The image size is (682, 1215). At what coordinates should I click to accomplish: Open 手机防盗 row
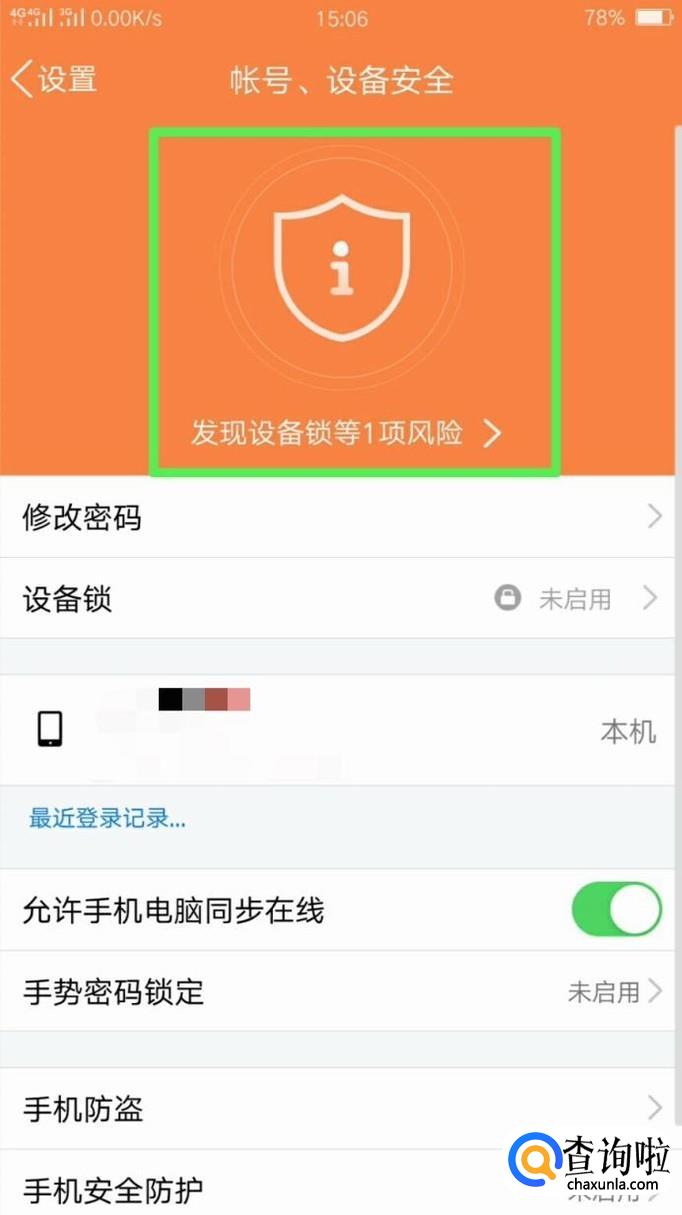tap(340, 1108)
